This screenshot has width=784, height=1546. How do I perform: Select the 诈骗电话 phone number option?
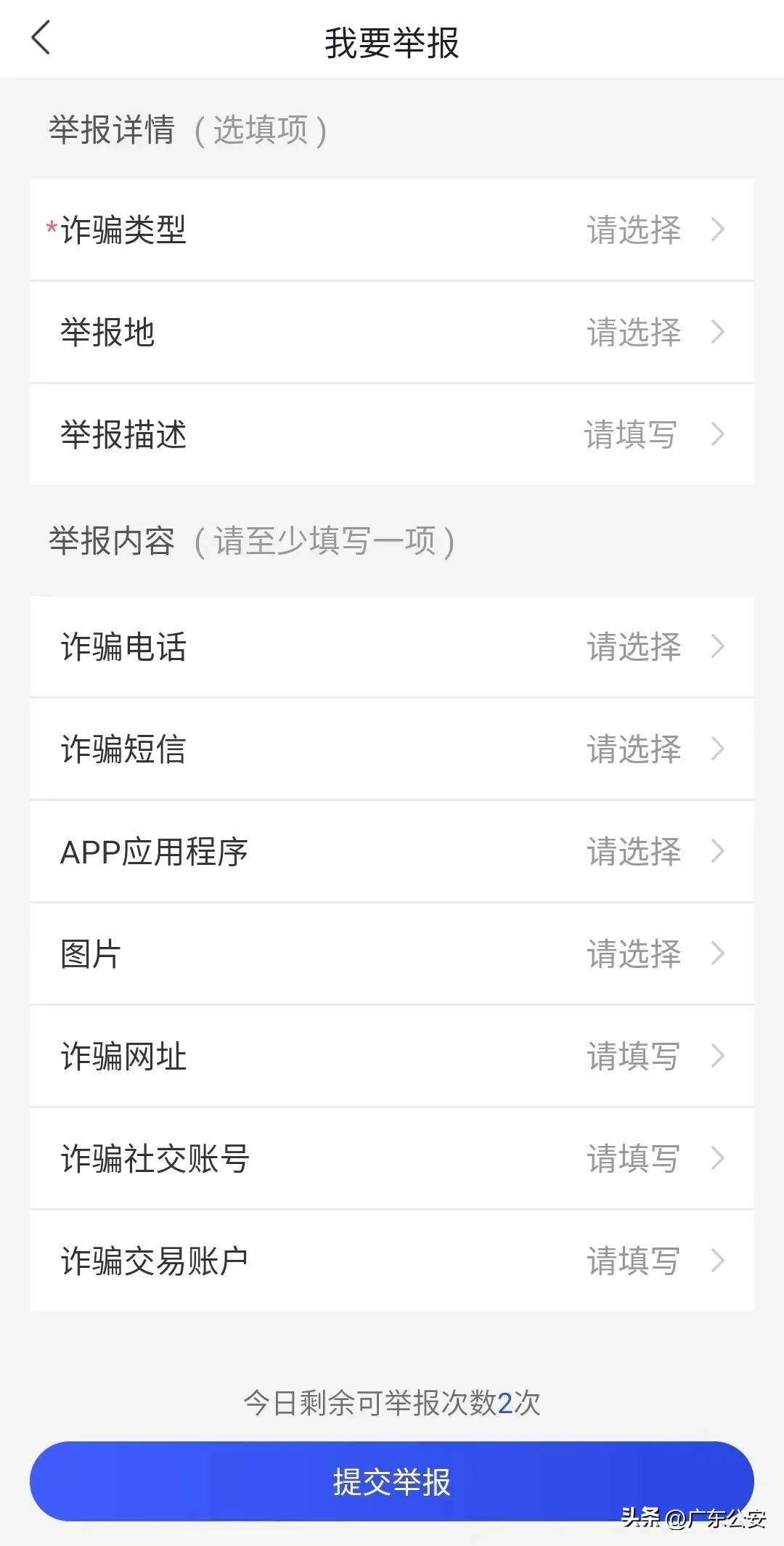point(392,647)
